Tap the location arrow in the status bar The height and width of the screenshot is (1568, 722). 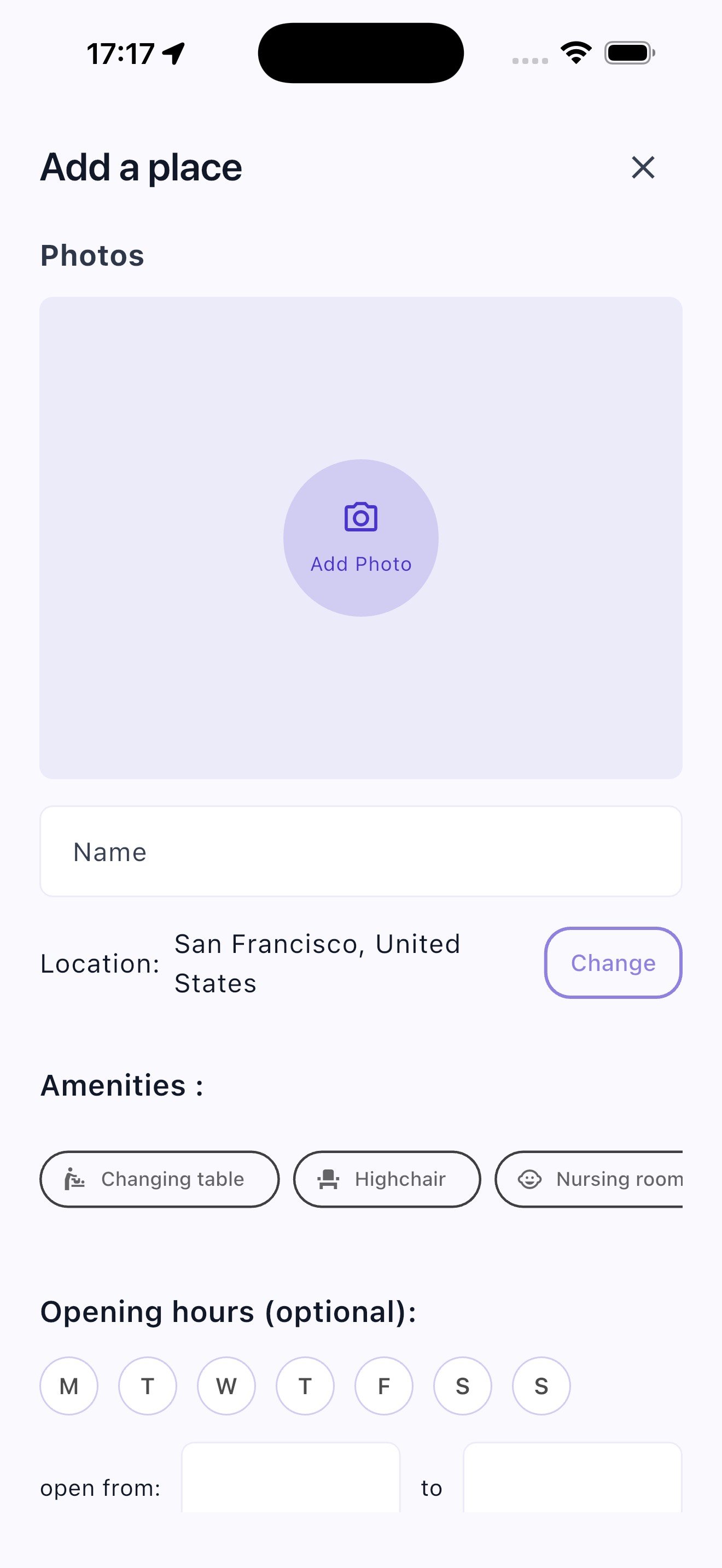(172, 52)
